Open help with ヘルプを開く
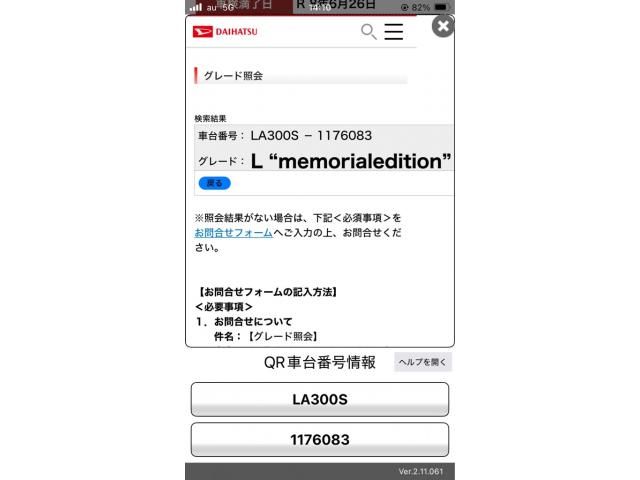The image size is (640, 480). pos(422,362)
